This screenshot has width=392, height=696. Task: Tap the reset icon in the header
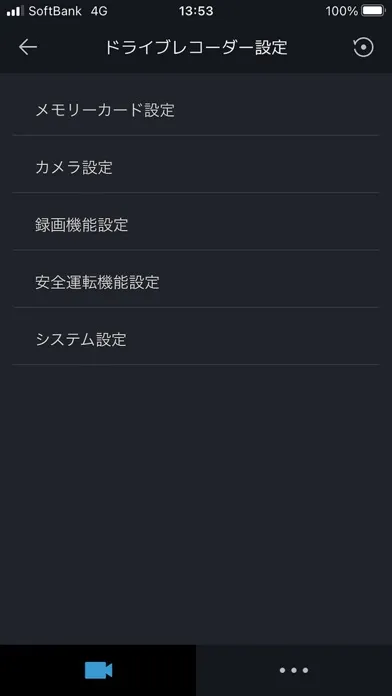(363, 47)
